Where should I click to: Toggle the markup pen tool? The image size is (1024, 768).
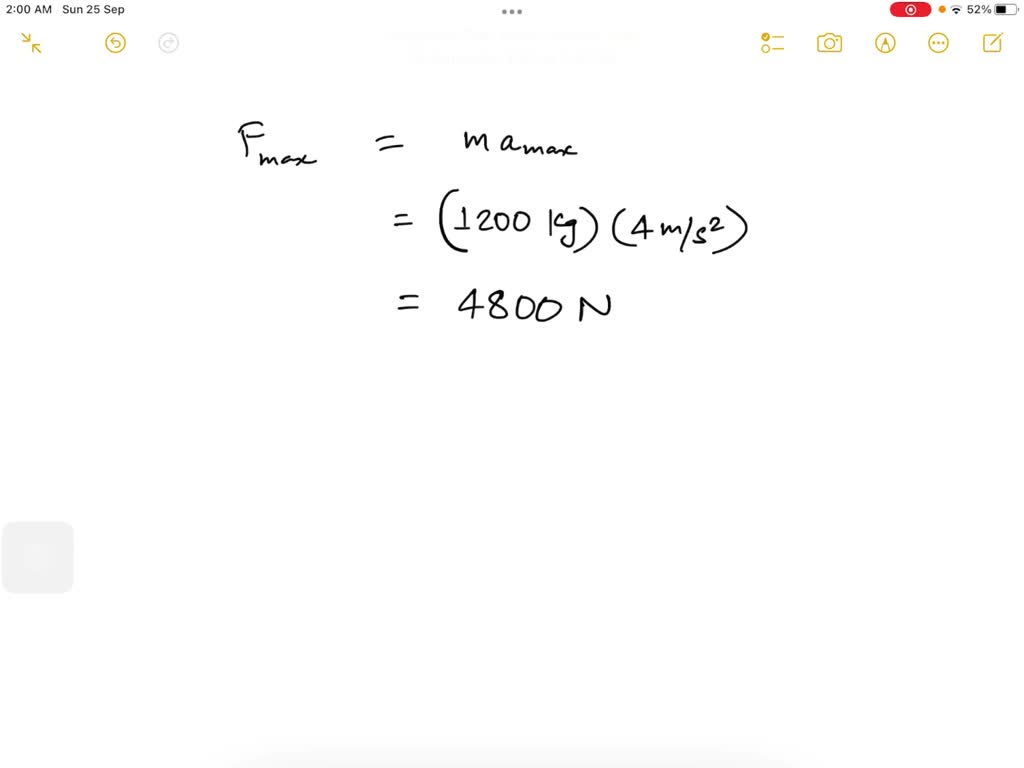pyautogui.click(x=885, y=43)
